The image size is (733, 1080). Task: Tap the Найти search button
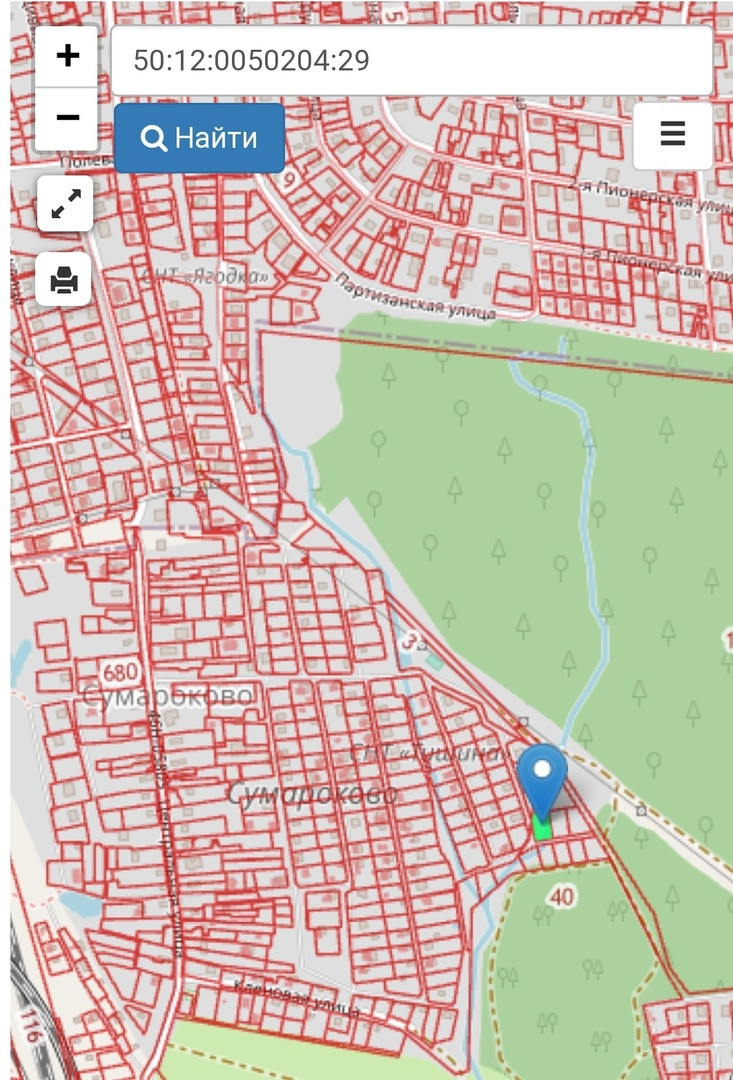click(199, 138)
